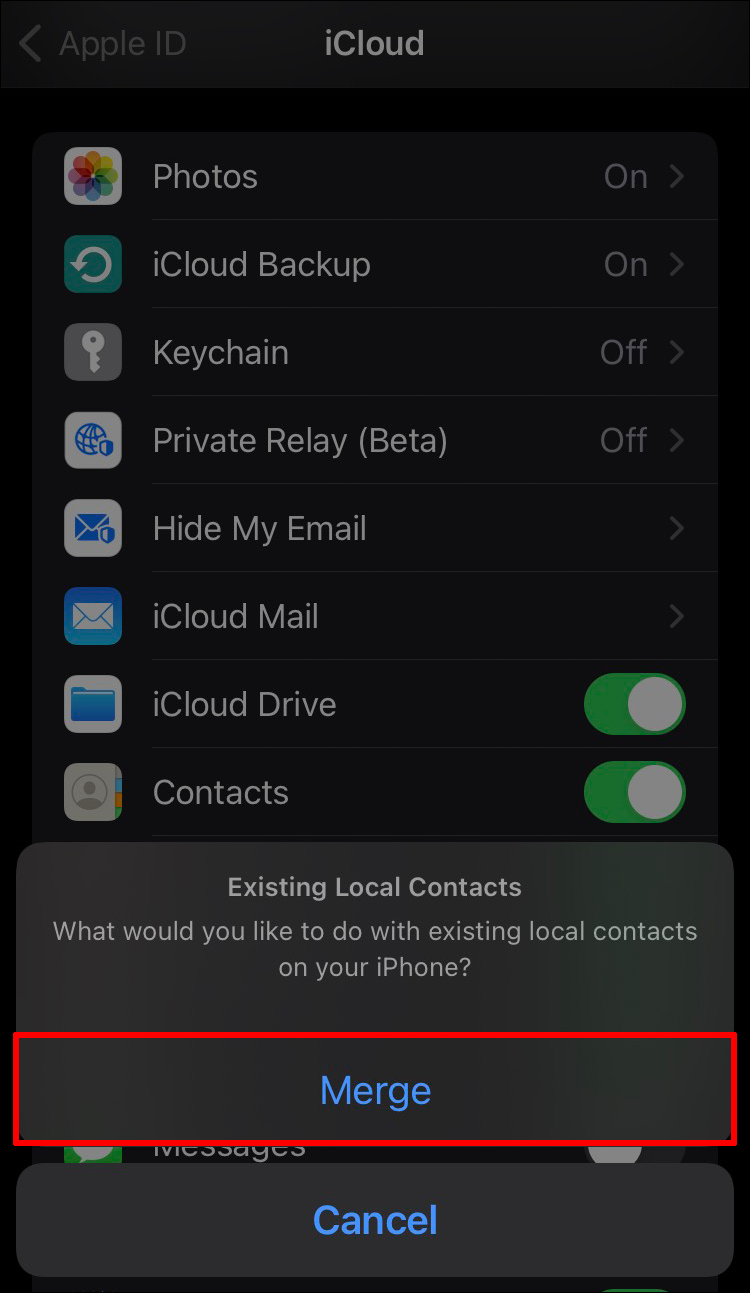Merge existing local contacts with iCloud
Viewport: 750px width, 1293px height.
coord(375,1090)
